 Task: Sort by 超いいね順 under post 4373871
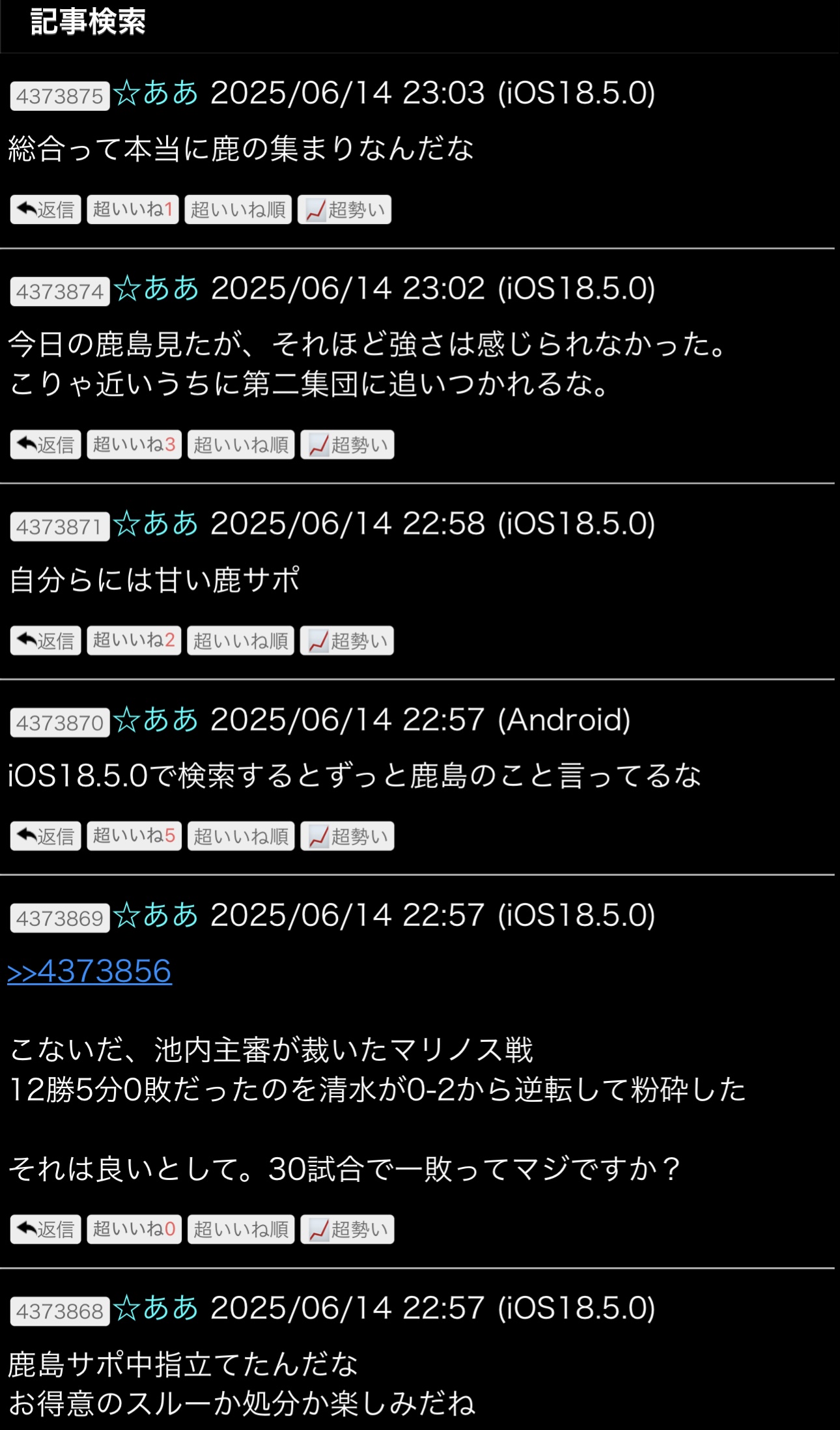point(240,641)
